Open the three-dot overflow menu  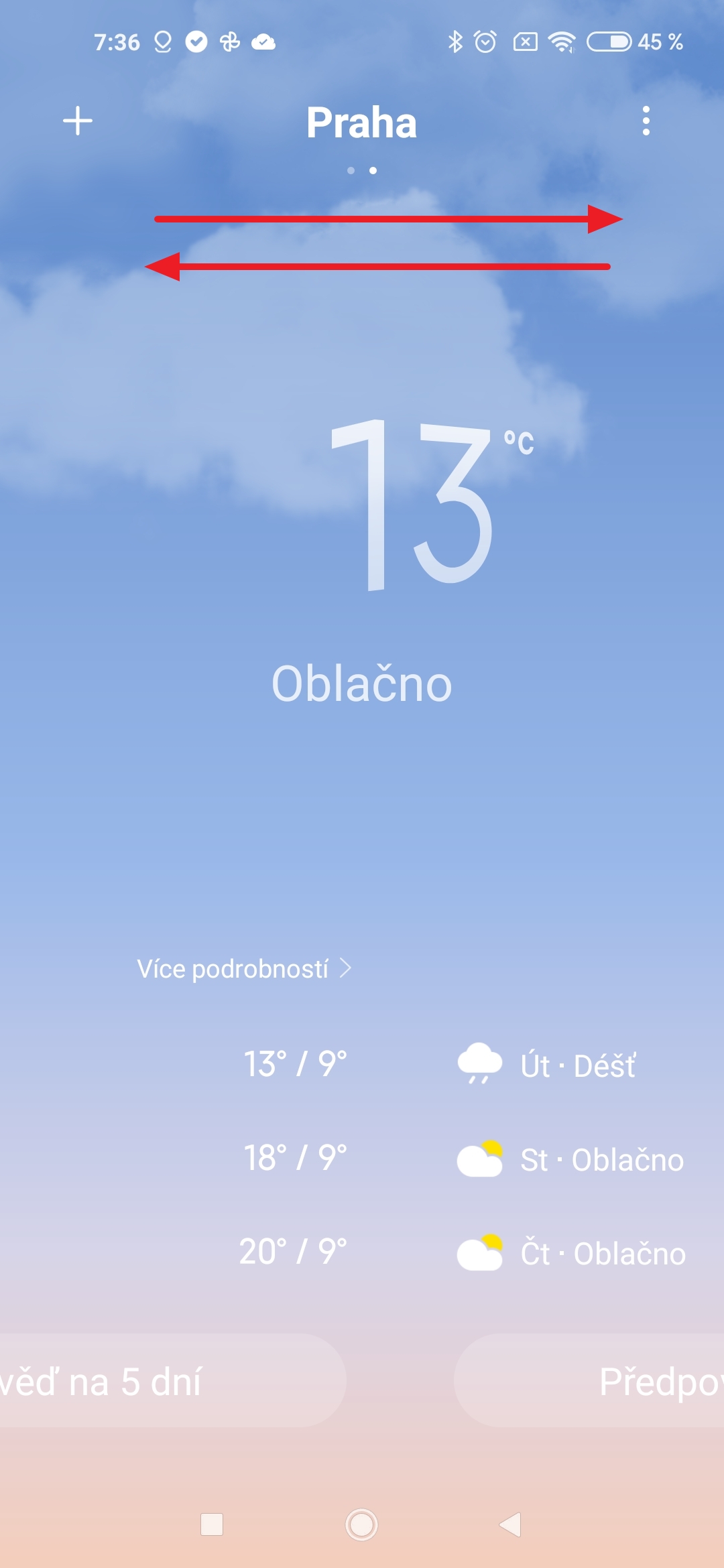(x=646, y=121)
